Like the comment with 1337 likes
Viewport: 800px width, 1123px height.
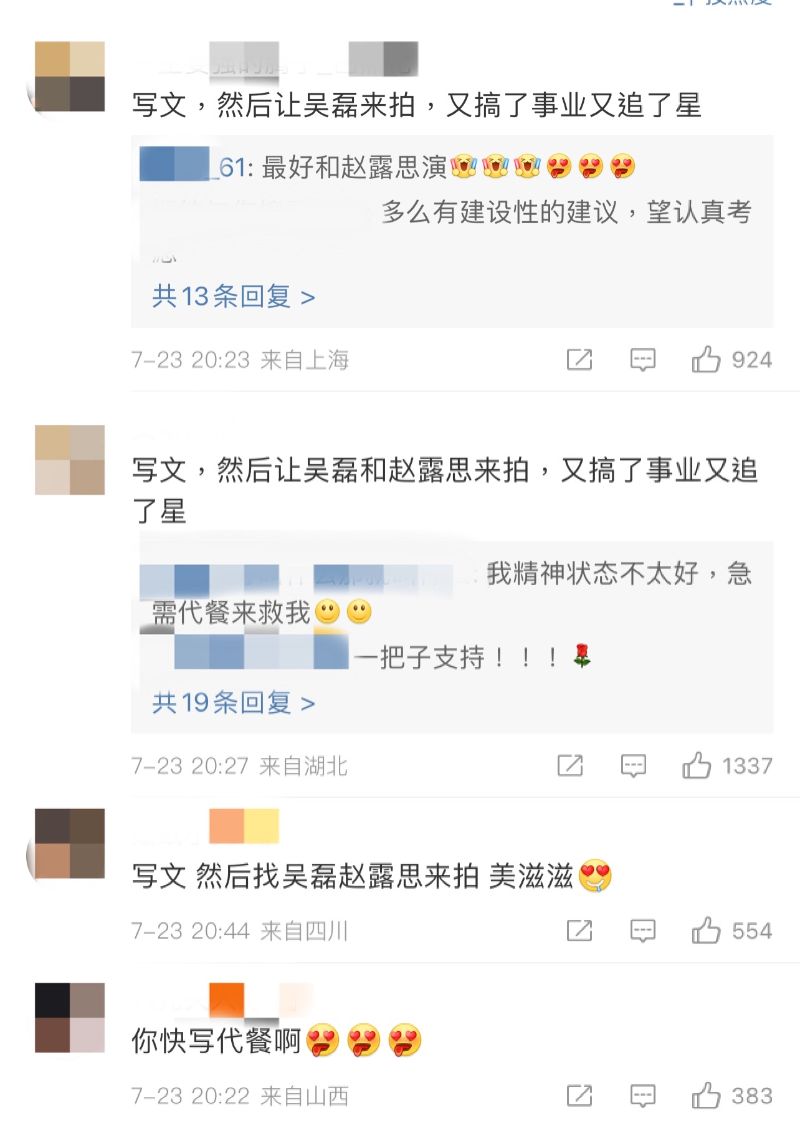point(697,766)
